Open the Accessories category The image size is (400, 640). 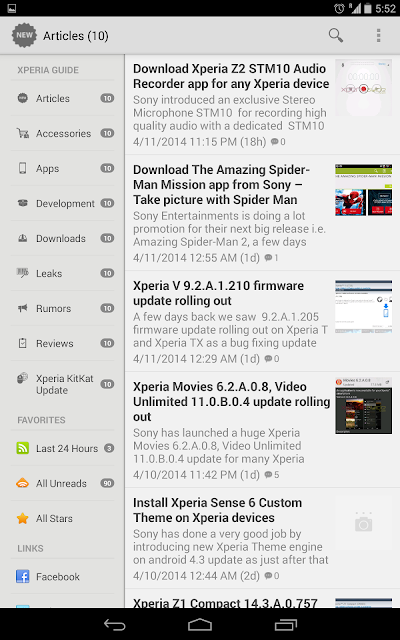click(x=63, y=133)
